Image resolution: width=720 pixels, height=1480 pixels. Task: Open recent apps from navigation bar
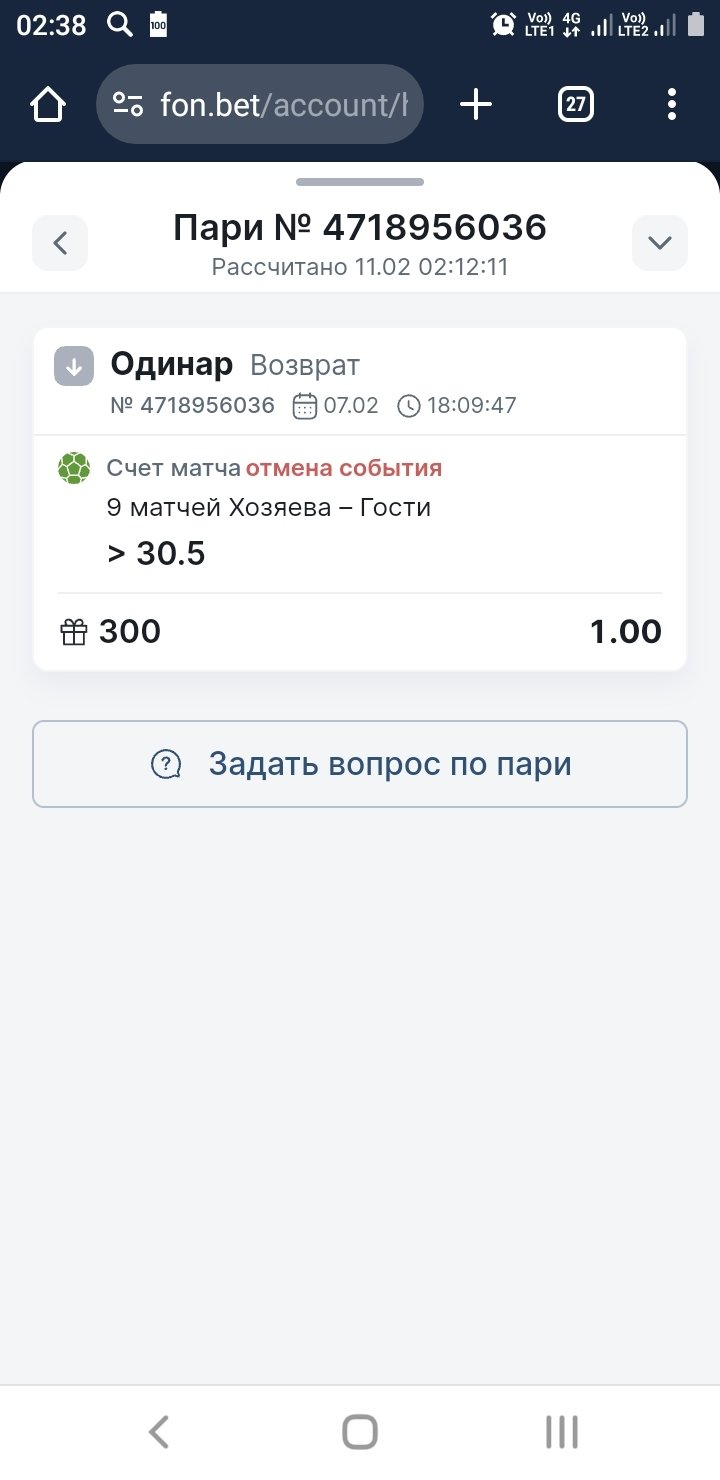(562, 1432)
